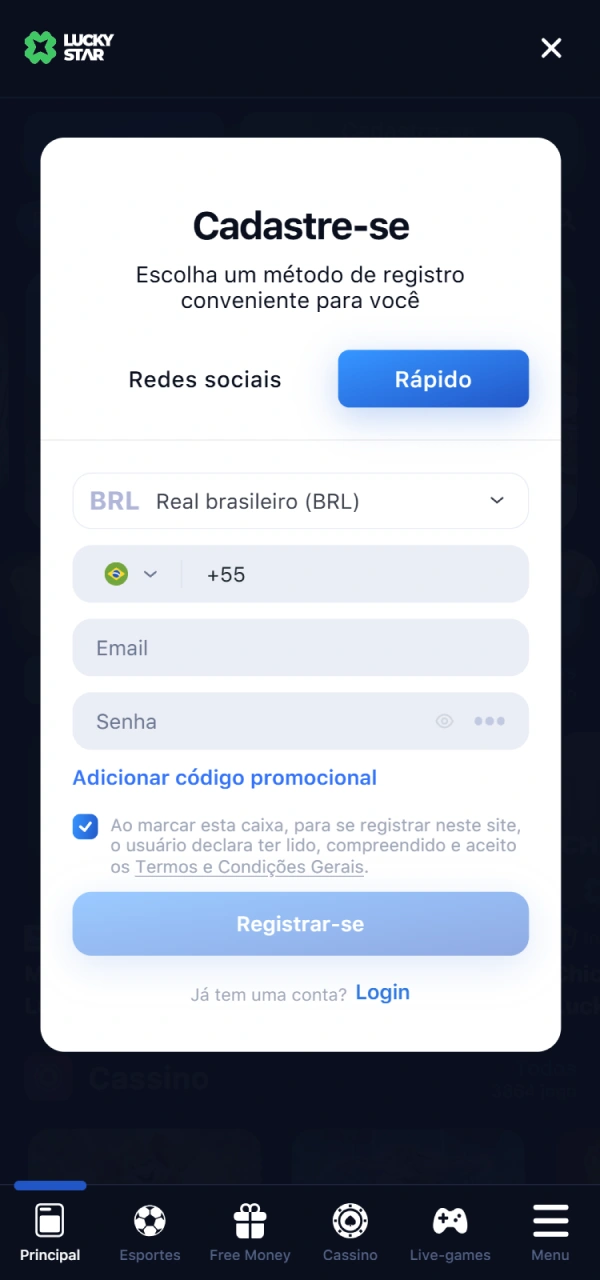
Task: Open the Free Money tab
Action: click(x=250, y=1232)
